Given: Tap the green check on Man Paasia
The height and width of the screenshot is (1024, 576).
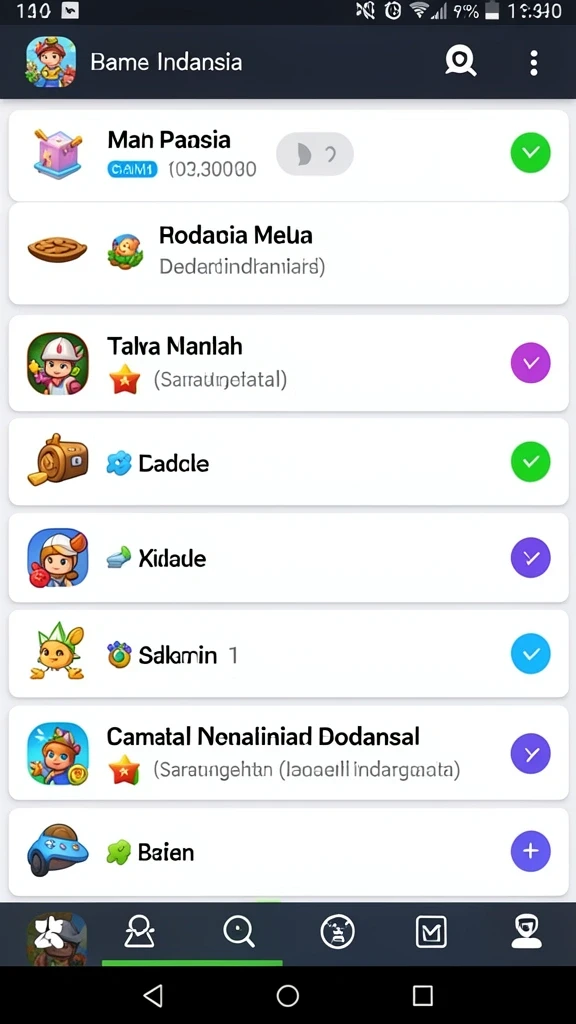Looking at the screenshot, I should pos(530,153).
